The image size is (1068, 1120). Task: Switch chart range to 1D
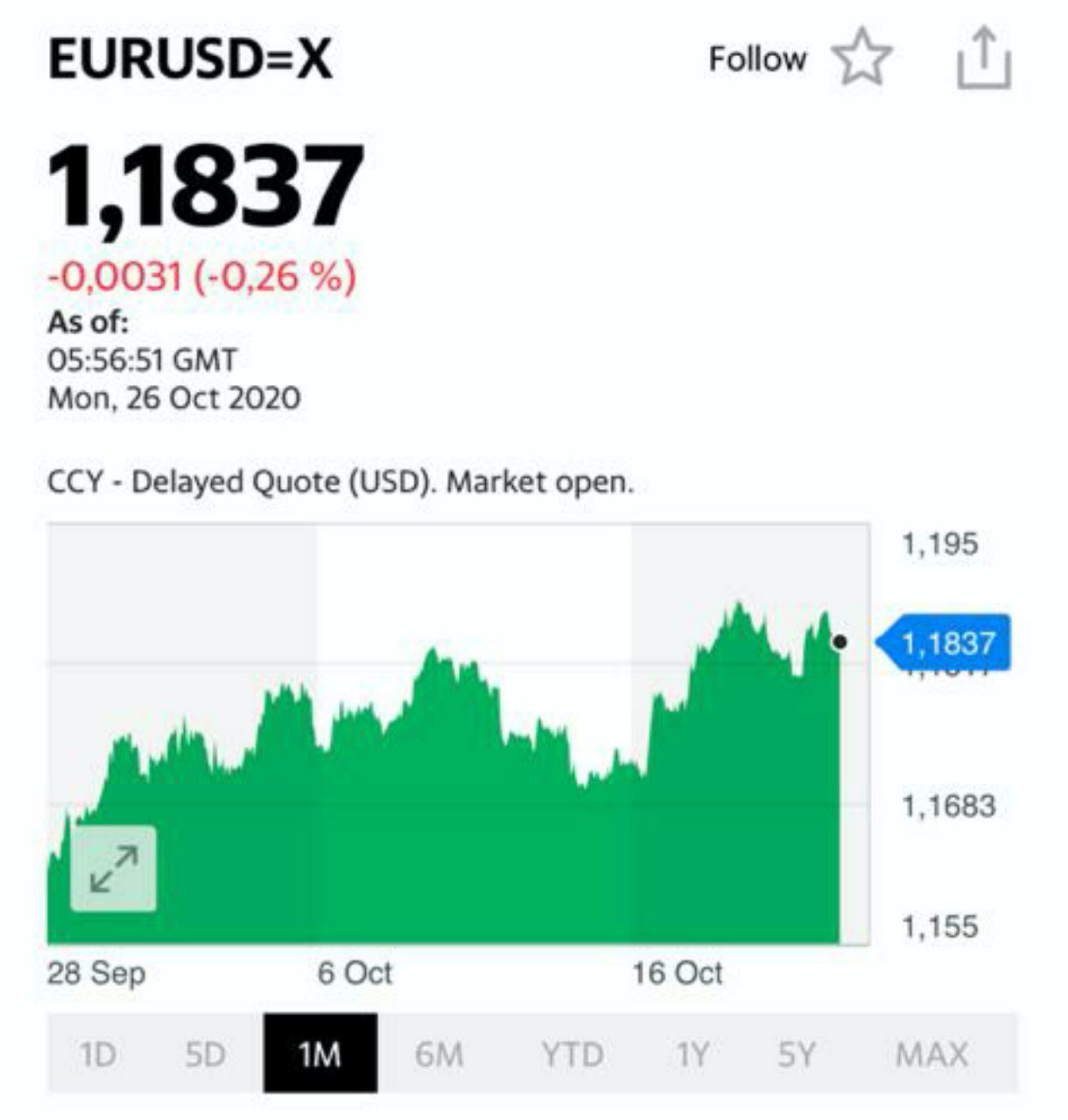point(97,1054)
